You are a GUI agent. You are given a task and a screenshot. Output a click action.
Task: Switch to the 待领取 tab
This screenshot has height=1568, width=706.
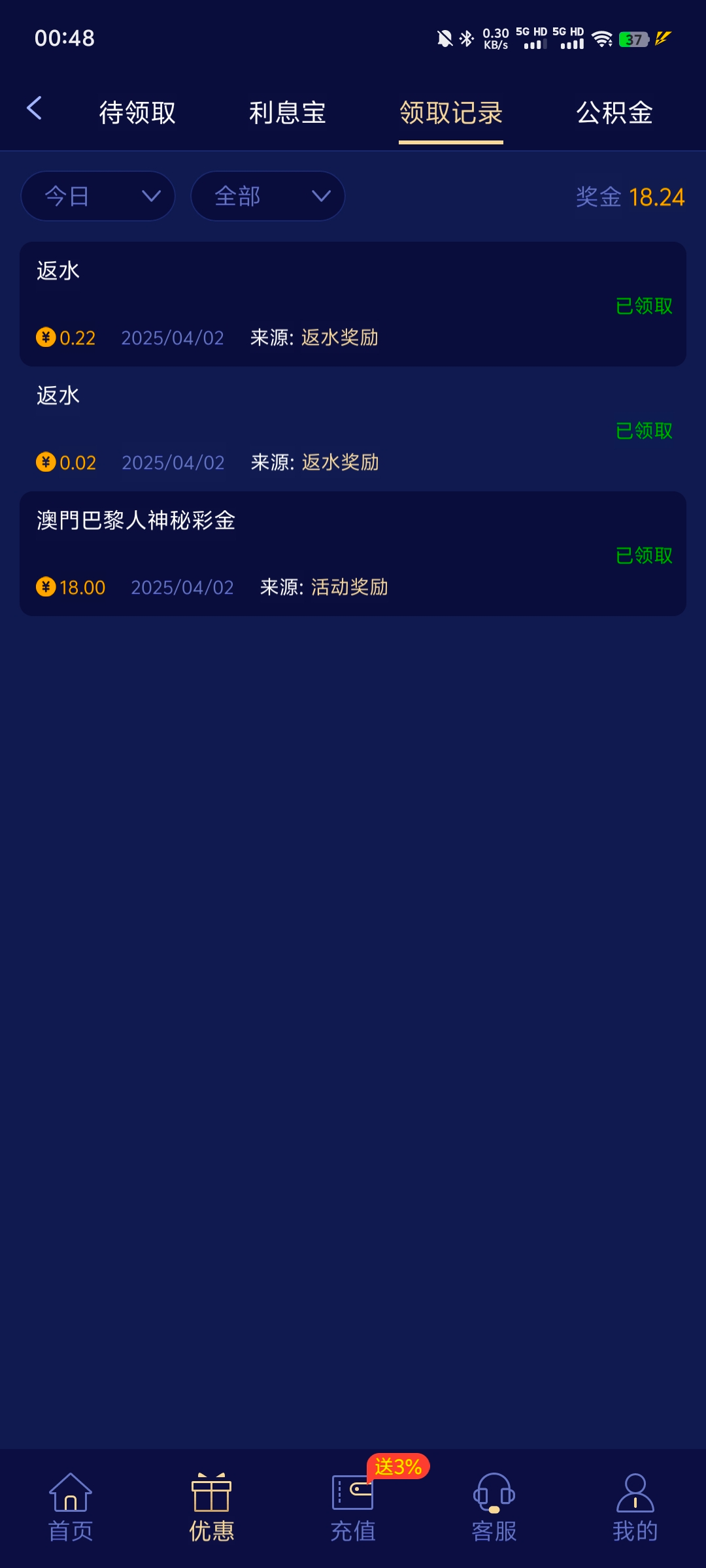(137, 112)
